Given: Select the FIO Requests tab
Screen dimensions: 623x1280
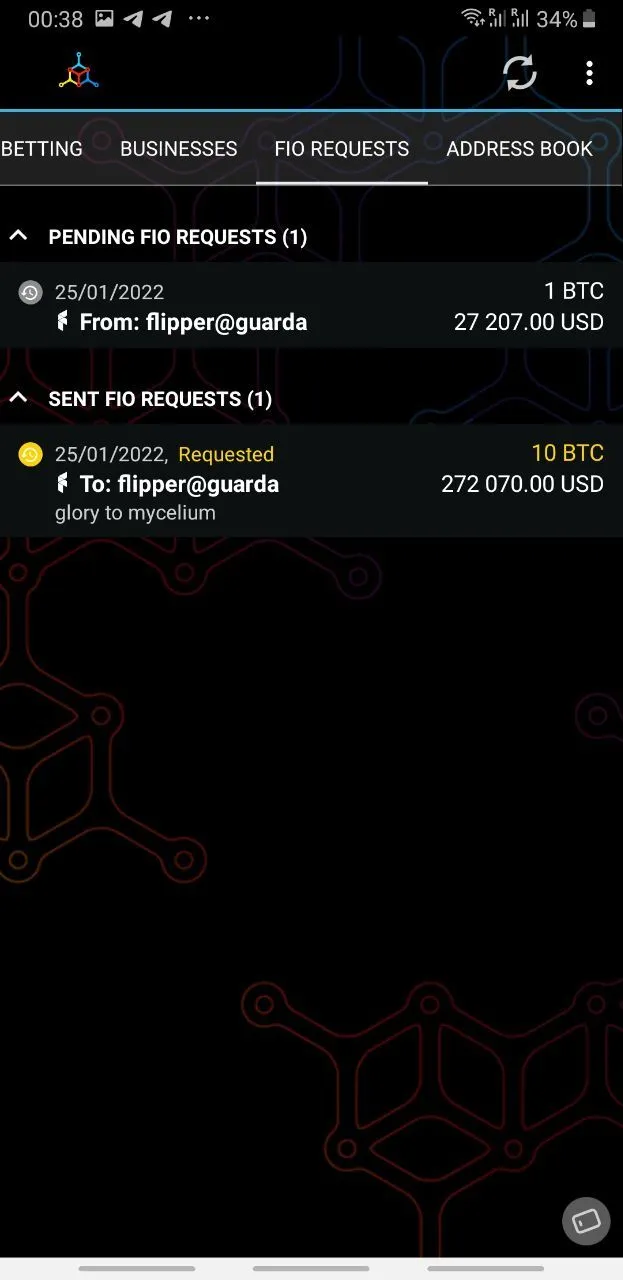Looking at the screenshot, I should click(342, 149).
